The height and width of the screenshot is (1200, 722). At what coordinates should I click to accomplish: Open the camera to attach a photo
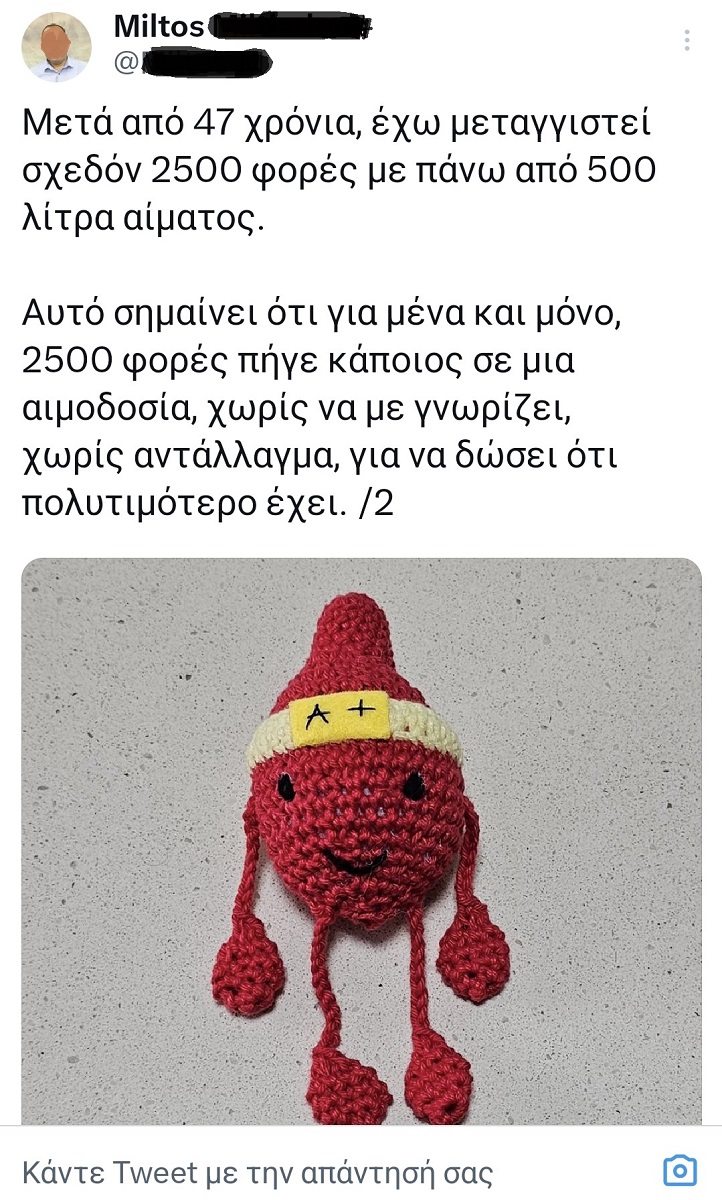coord(680,1171)
